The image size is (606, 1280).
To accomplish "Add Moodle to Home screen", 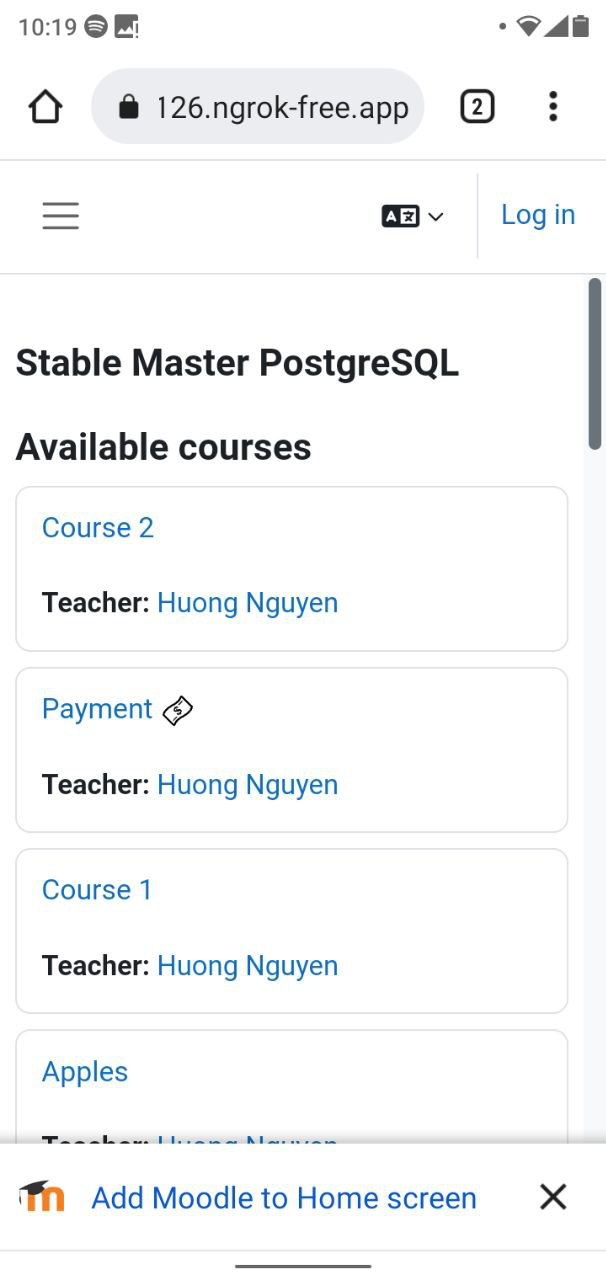I will [x=284, y=1198].
